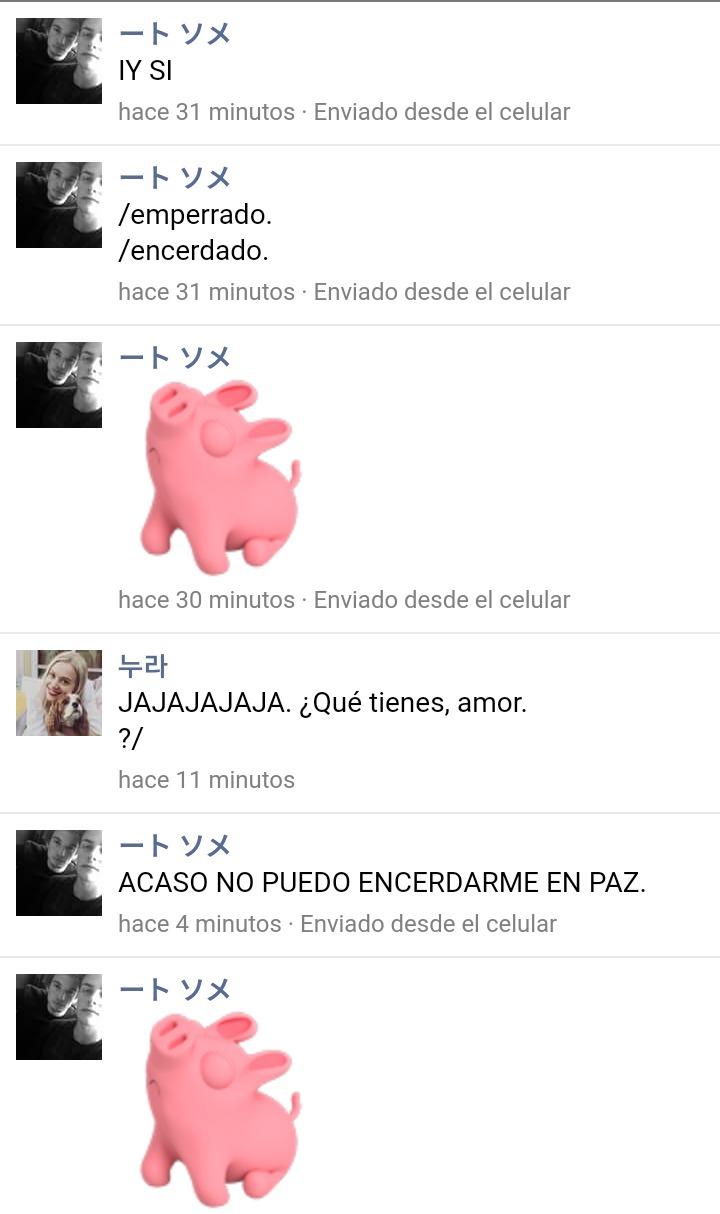Viewport: 720px width, 1214px height.
Task: Open the avatar next to the "/emperrado." comment
Action: tap(59, 205)
